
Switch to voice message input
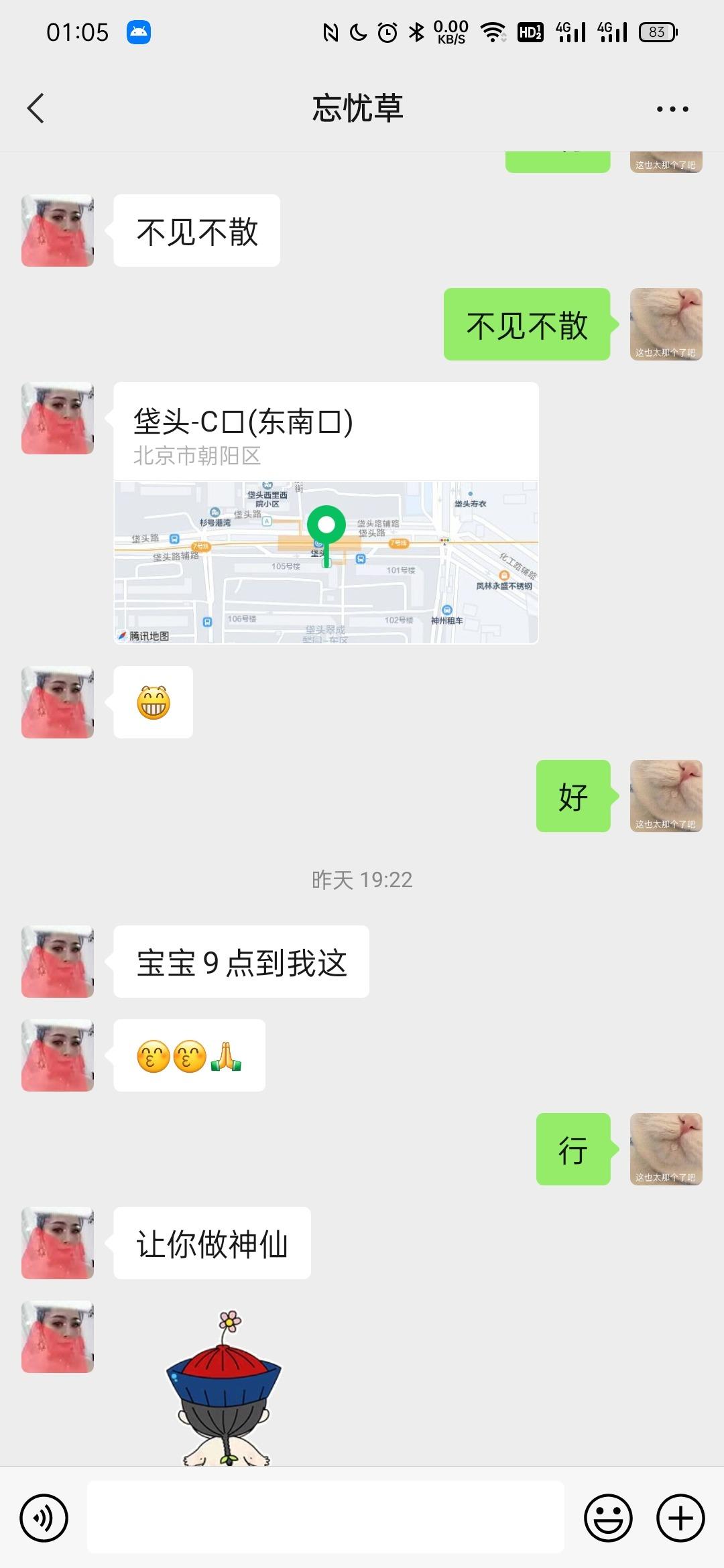pos(44,1518)
